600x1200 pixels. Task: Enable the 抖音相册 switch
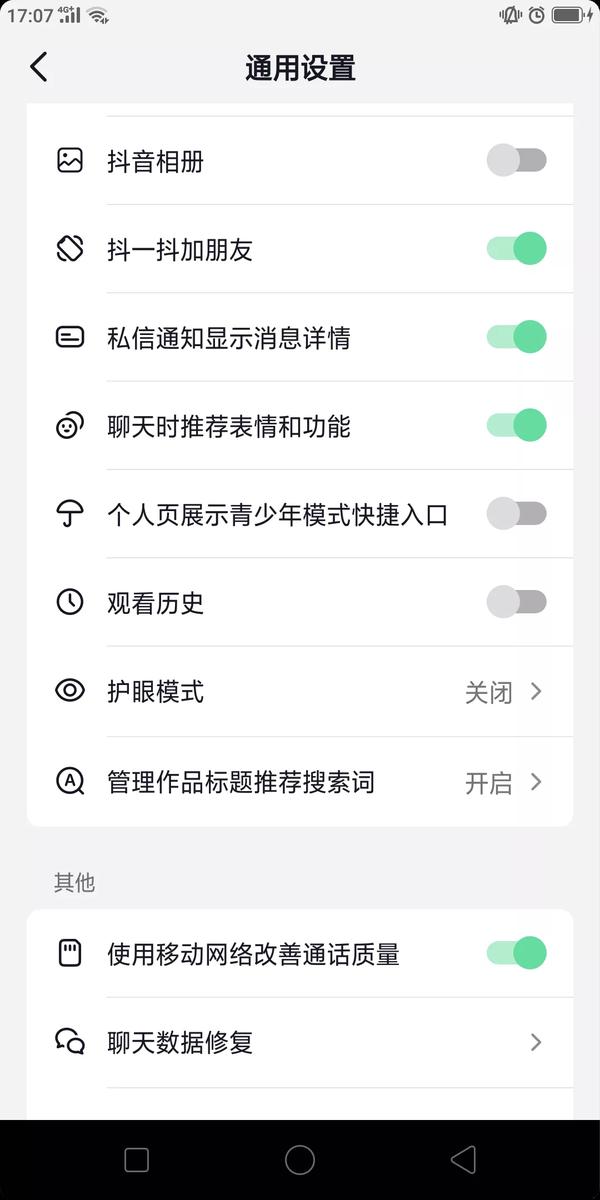coord(516,160)
